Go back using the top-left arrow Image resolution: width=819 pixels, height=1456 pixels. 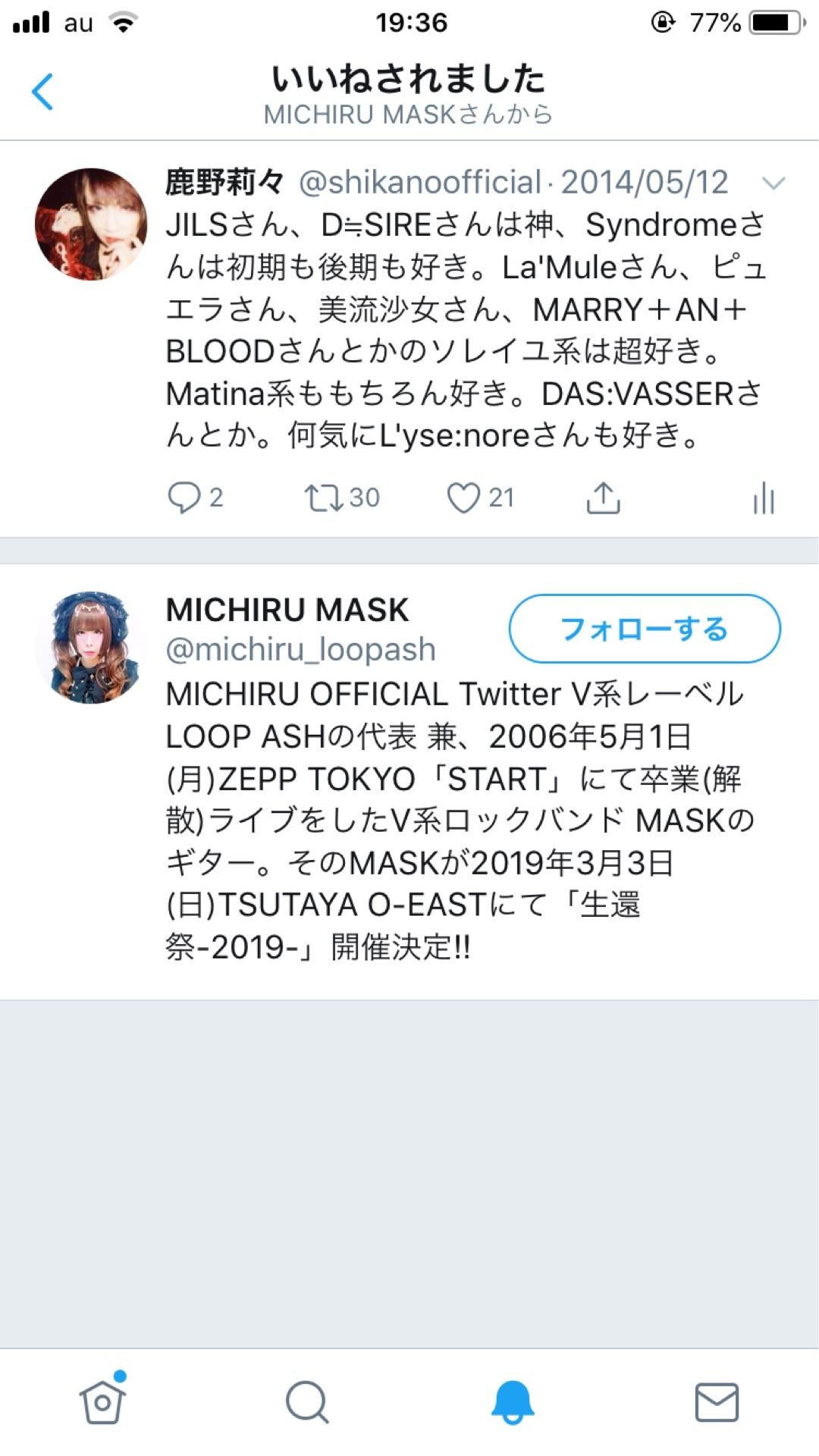42,92
